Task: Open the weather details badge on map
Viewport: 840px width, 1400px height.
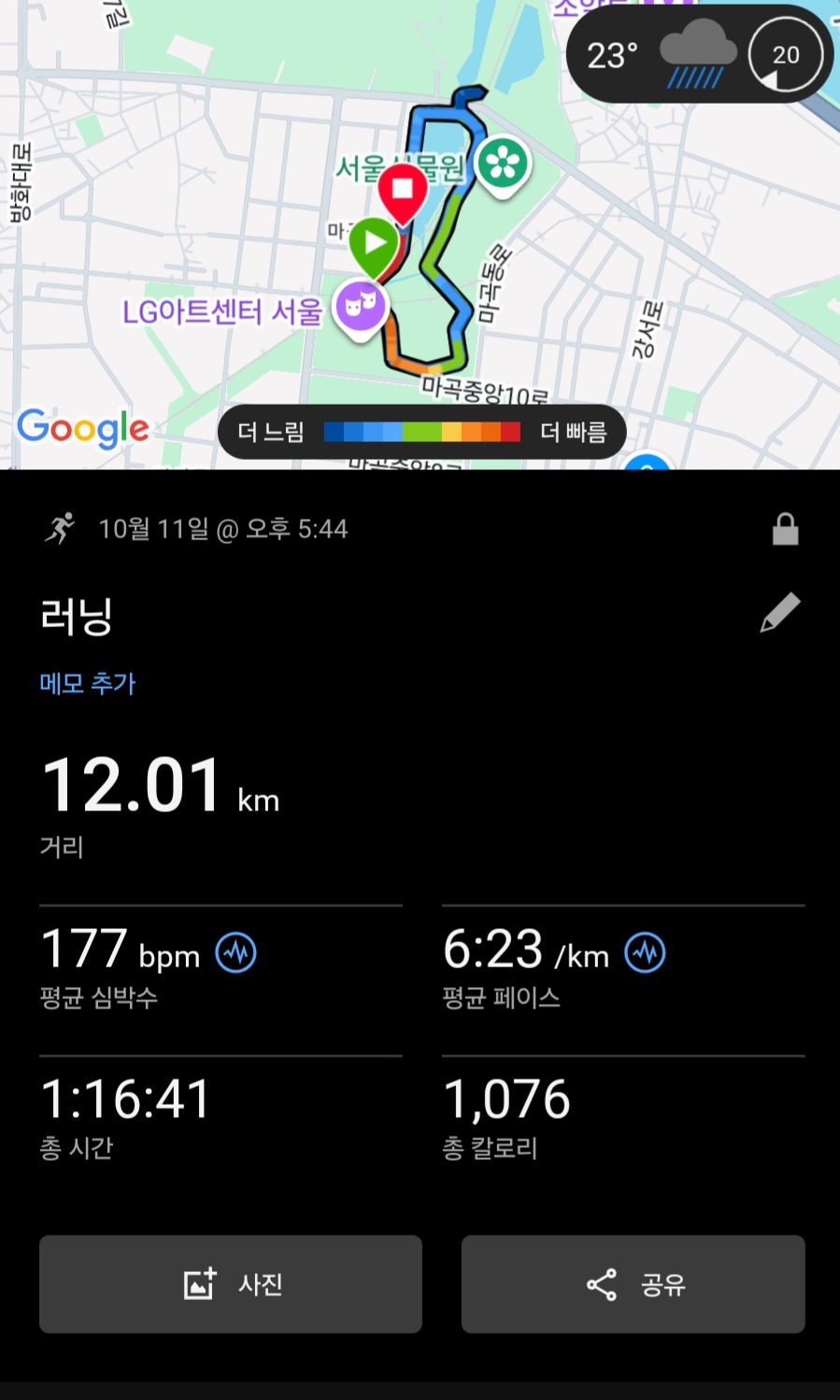Action: (697, 55)
